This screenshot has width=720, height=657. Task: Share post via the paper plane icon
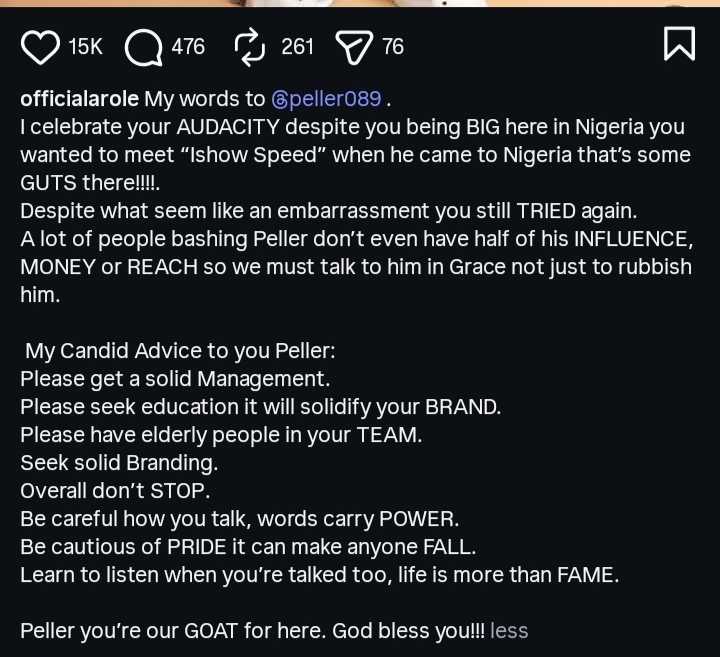pyautogui.click(x=353, y=46)
